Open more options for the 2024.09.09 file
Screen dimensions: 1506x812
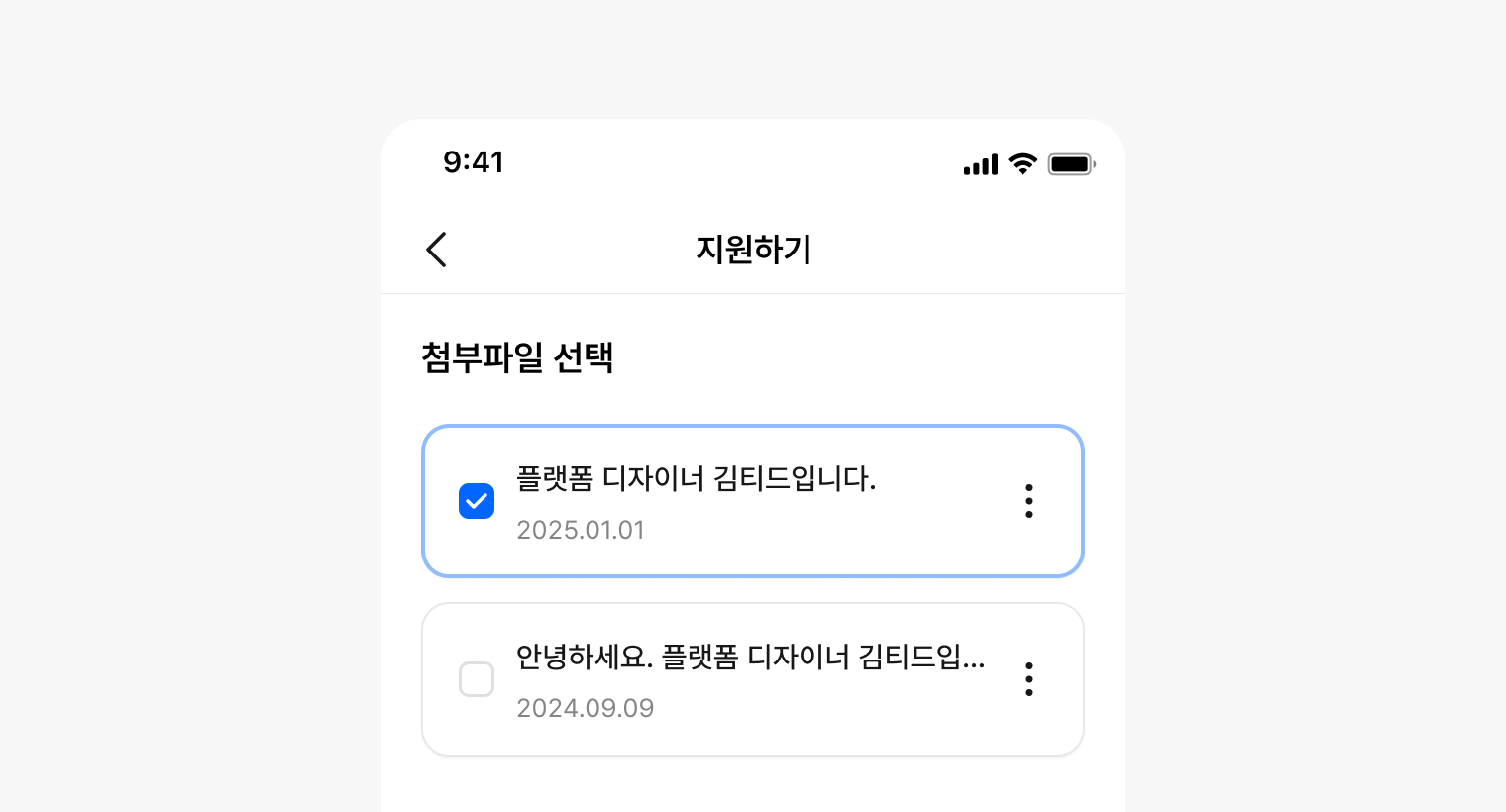pyautogui.click(x=1029, y=679)
